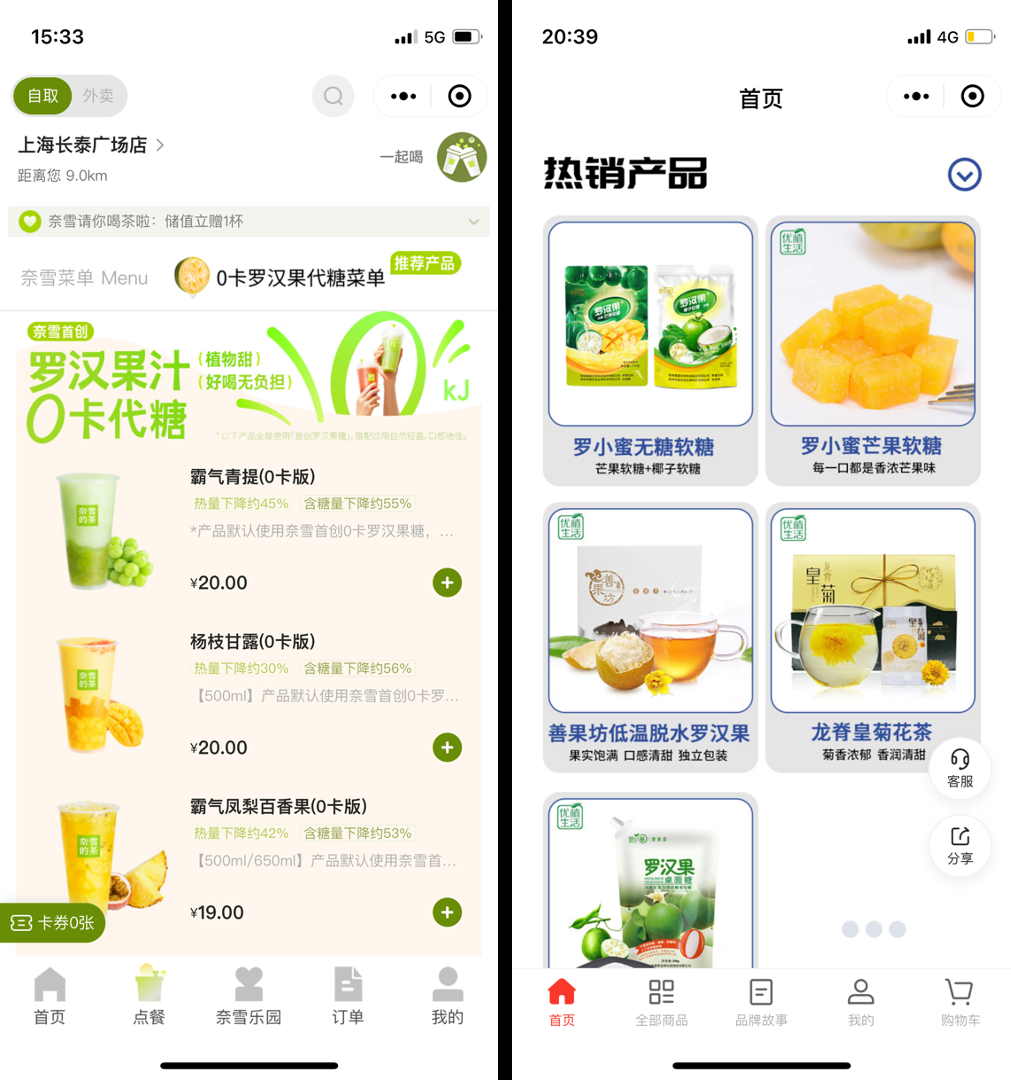1011x1080 pixels.
Task: Add 霸气青提(0卡版) to cart
Action: point(447,582)
